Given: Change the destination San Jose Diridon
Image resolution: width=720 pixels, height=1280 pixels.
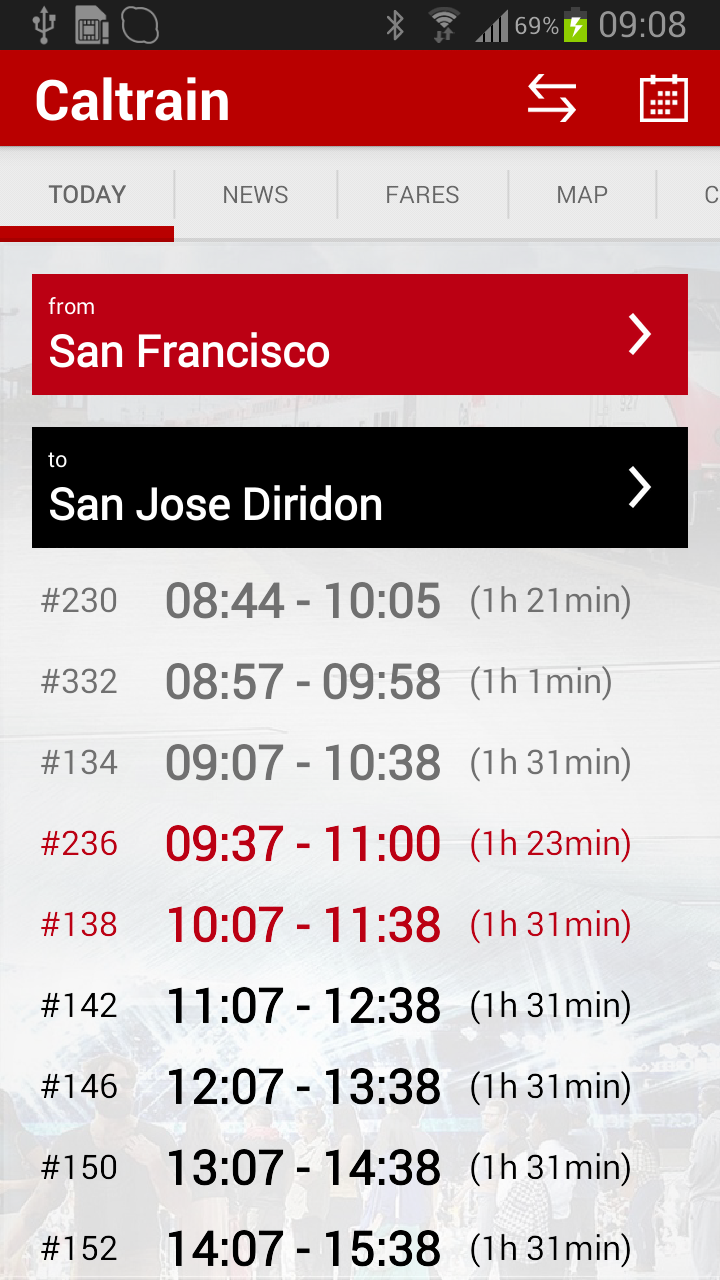Looking at the screenshot, I should [x=360, y=487].
